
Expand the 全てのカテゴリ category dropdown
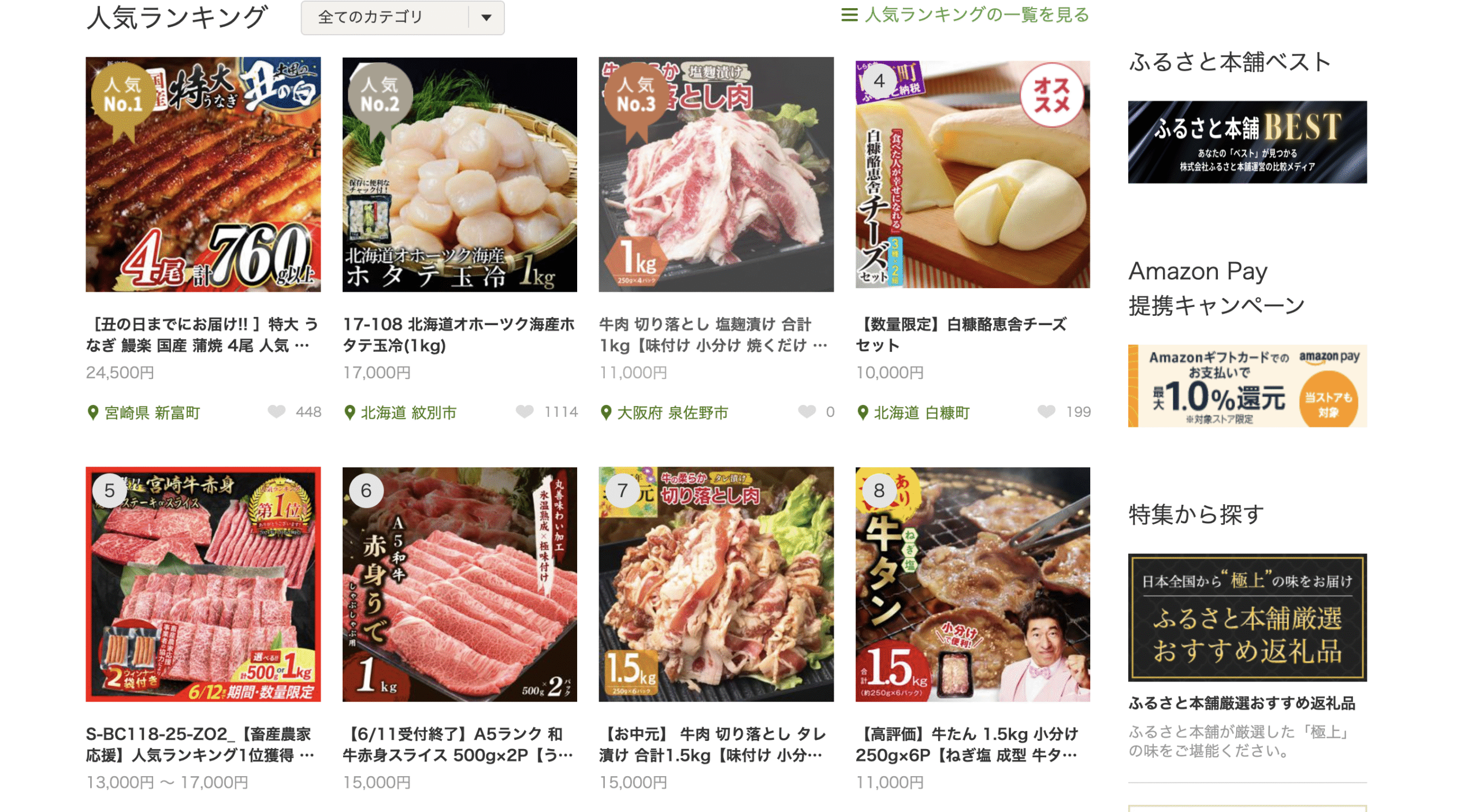(402, 17)
